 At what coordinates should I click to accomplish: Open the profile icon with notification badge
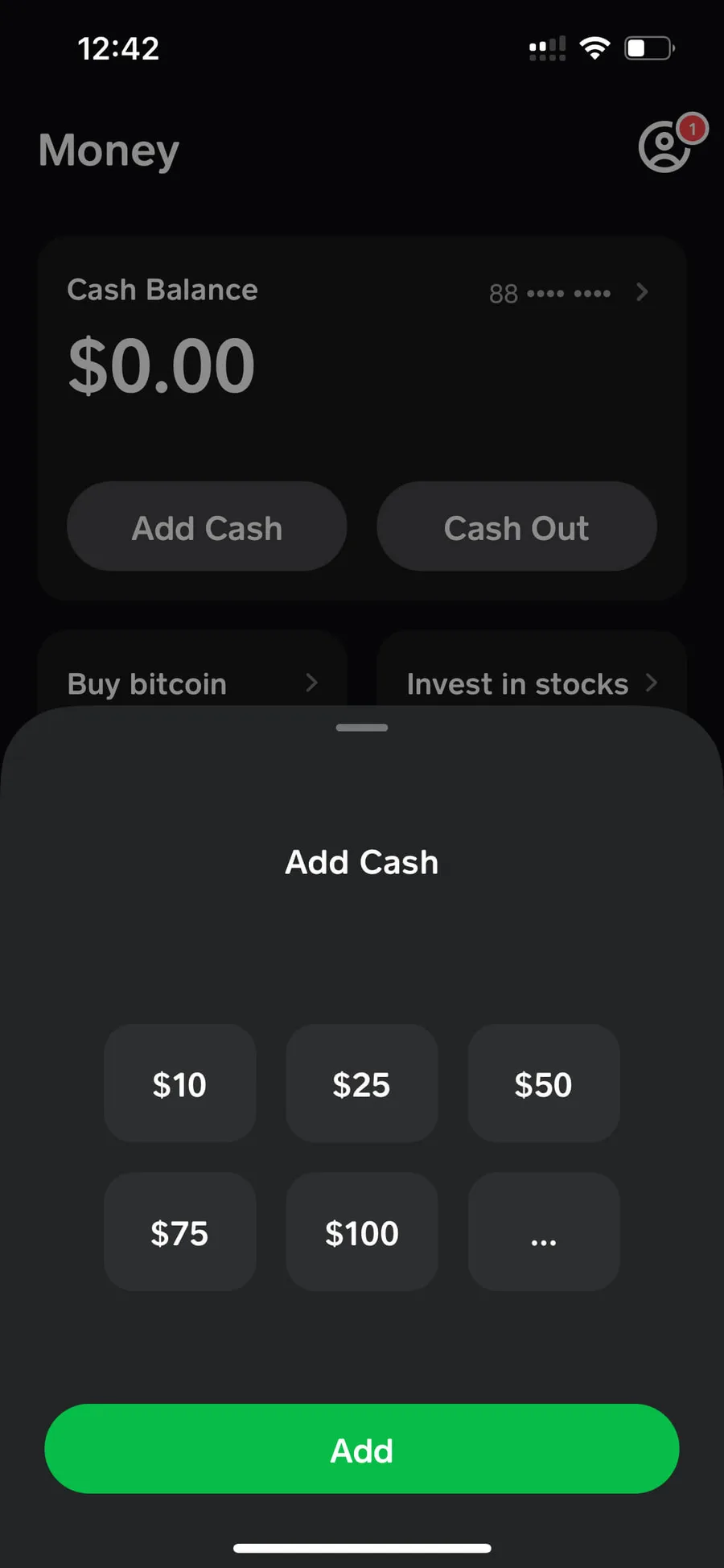(666, 146)
